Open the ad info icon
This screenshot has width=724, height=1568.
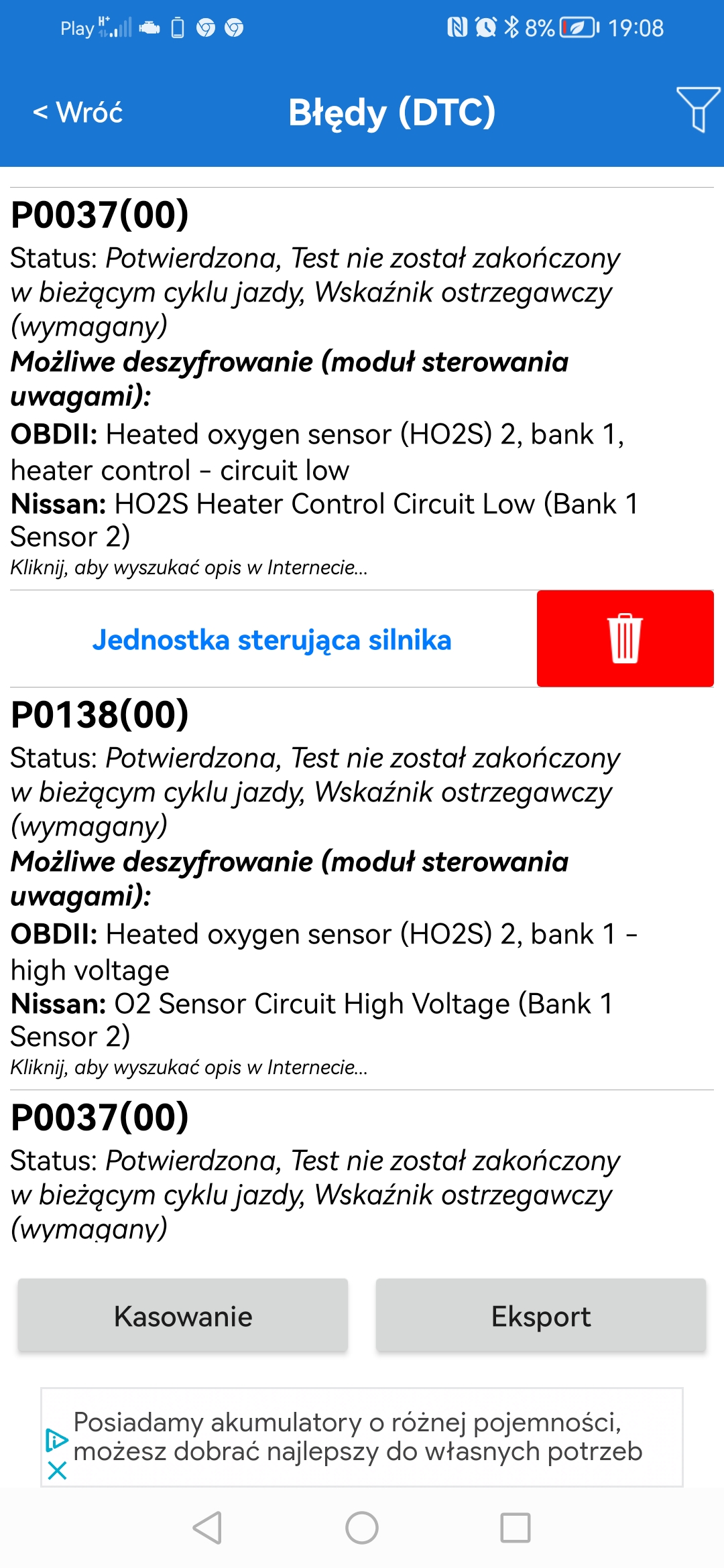(57, 1440)
